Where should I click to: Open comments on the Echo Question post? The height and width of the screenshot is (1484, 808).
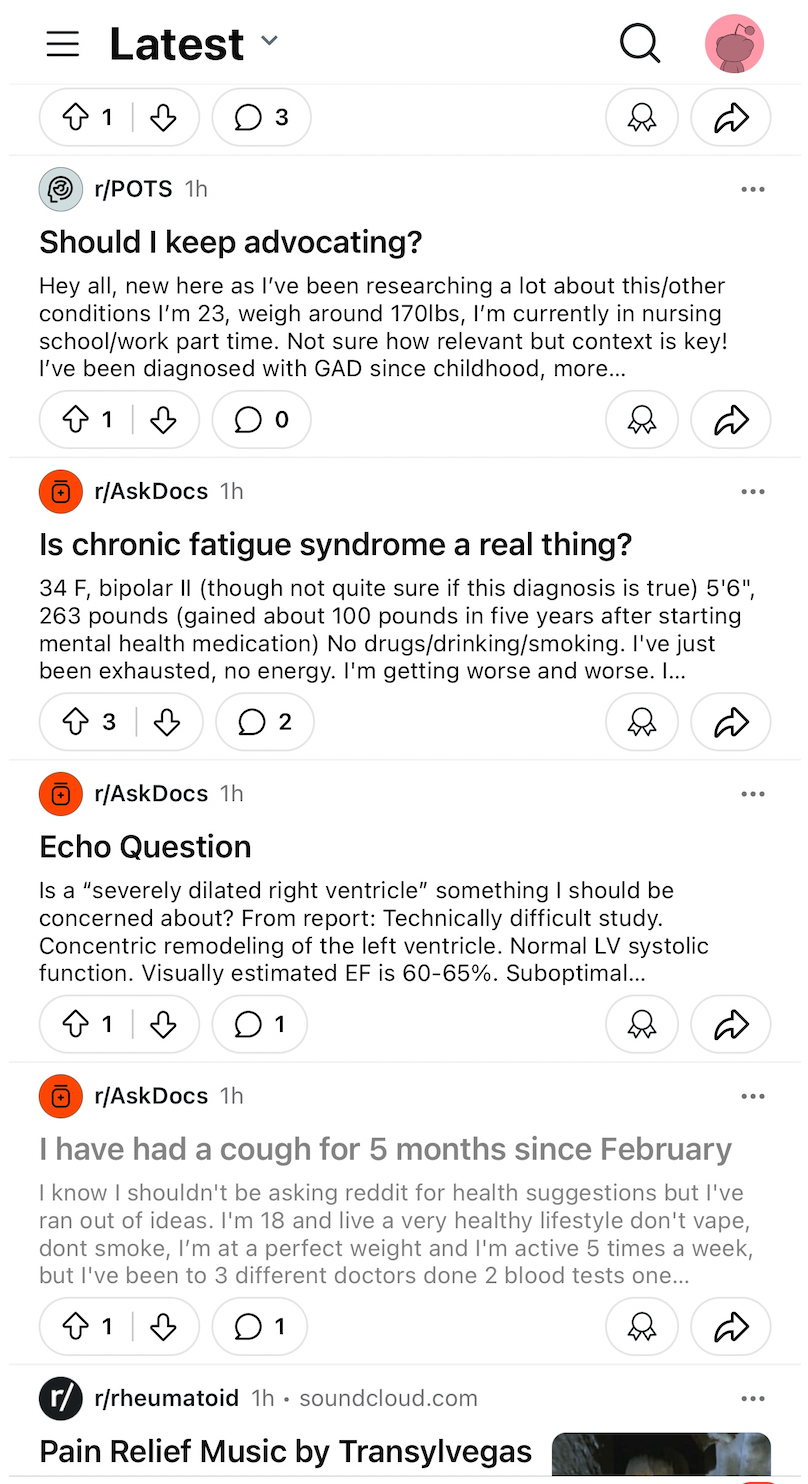pos(260,1024)
